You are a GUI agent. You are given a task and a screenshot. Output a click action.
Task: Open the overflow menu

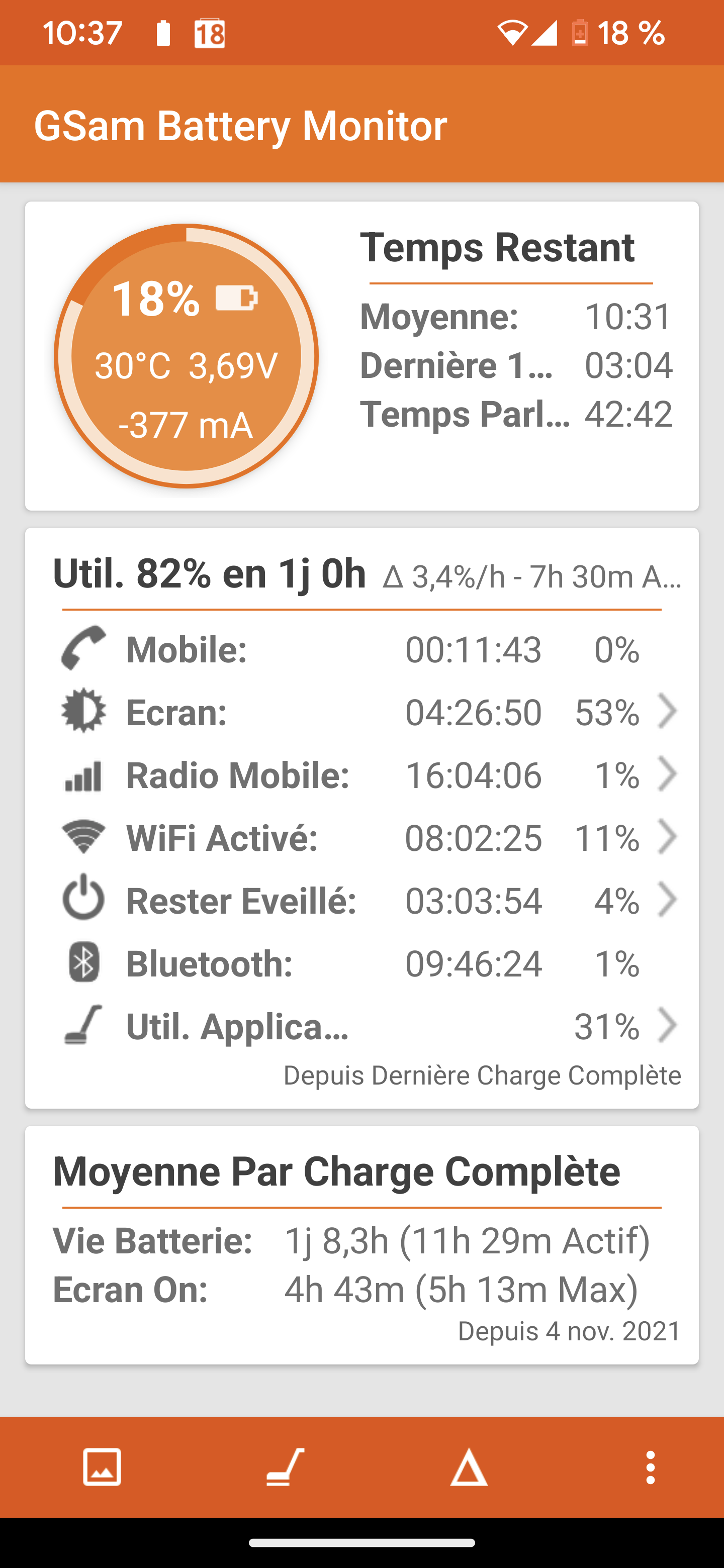(x=650, y=1467)
